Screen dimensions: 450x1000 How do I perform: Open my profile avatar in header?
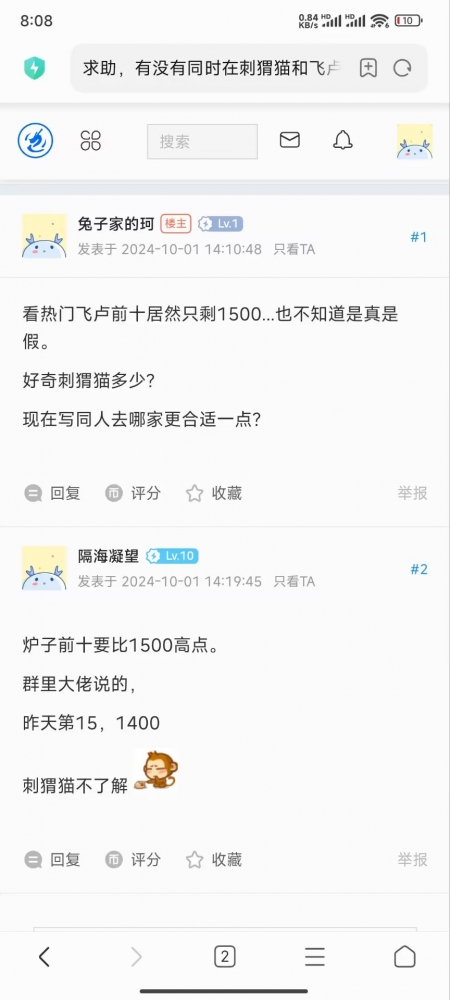414,141
